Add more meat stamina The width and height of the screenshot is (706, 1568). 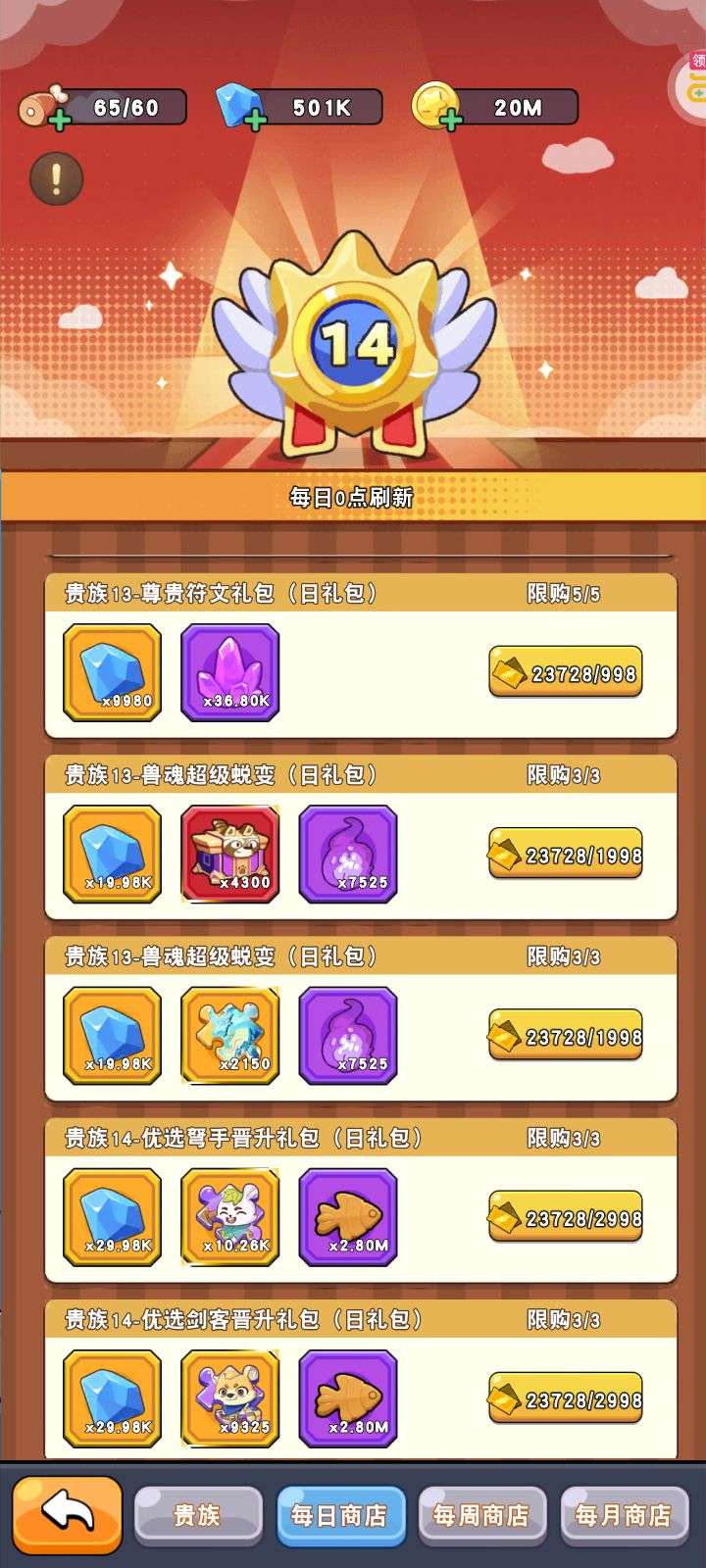[x=59, y=122]
